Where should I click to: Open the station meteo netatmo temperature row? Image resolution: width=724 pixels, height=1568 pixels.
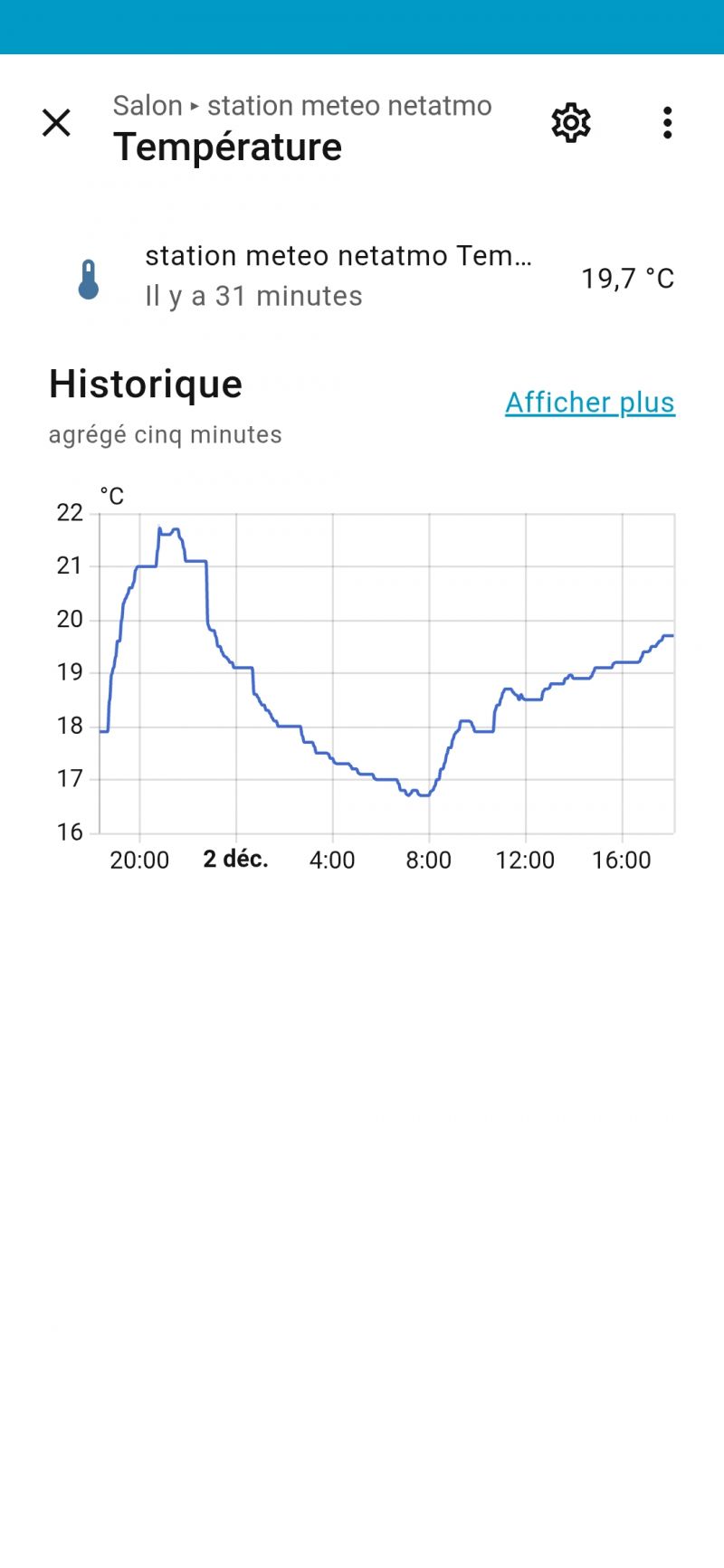click(x=362, y=277)
